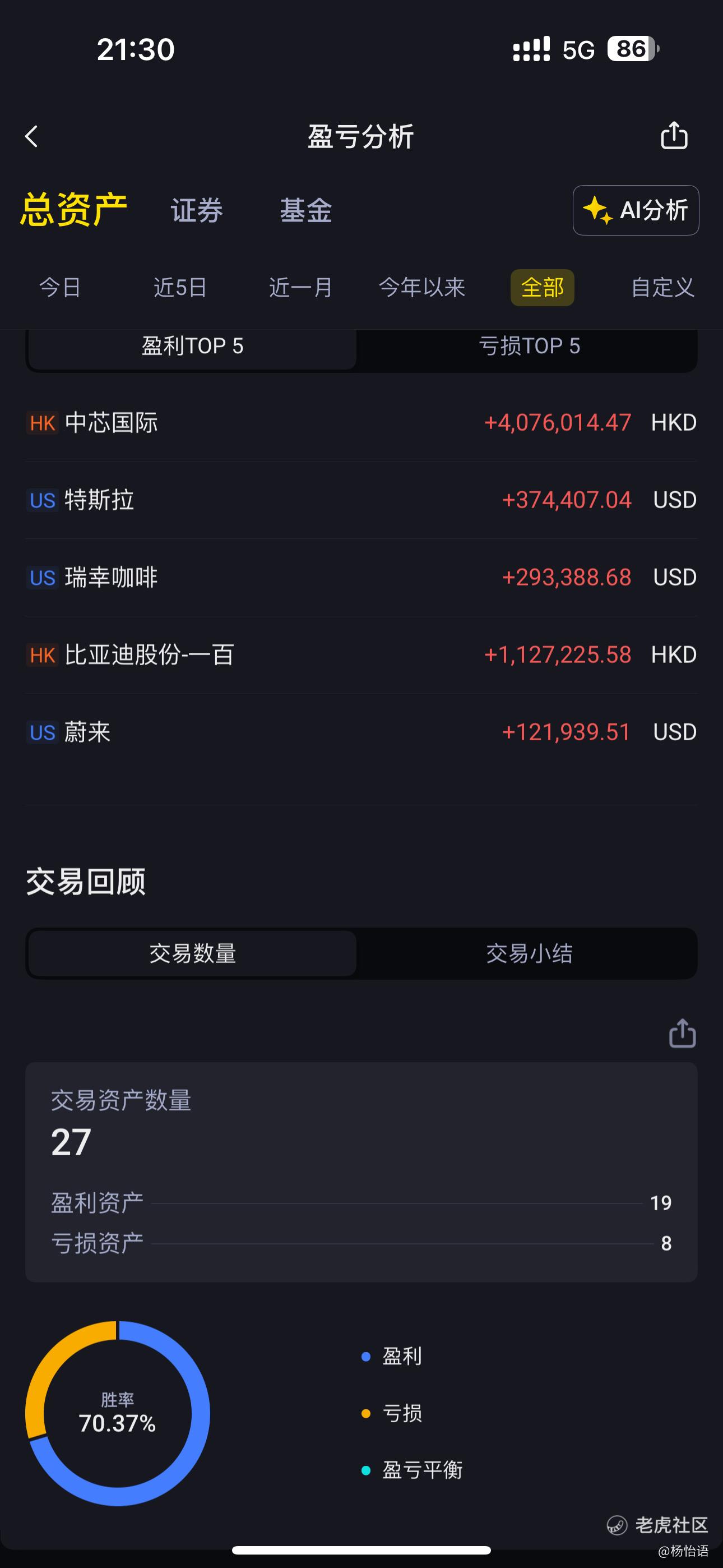Switch to the 基金 tab

pyautogui.click(x=305, y=211)
